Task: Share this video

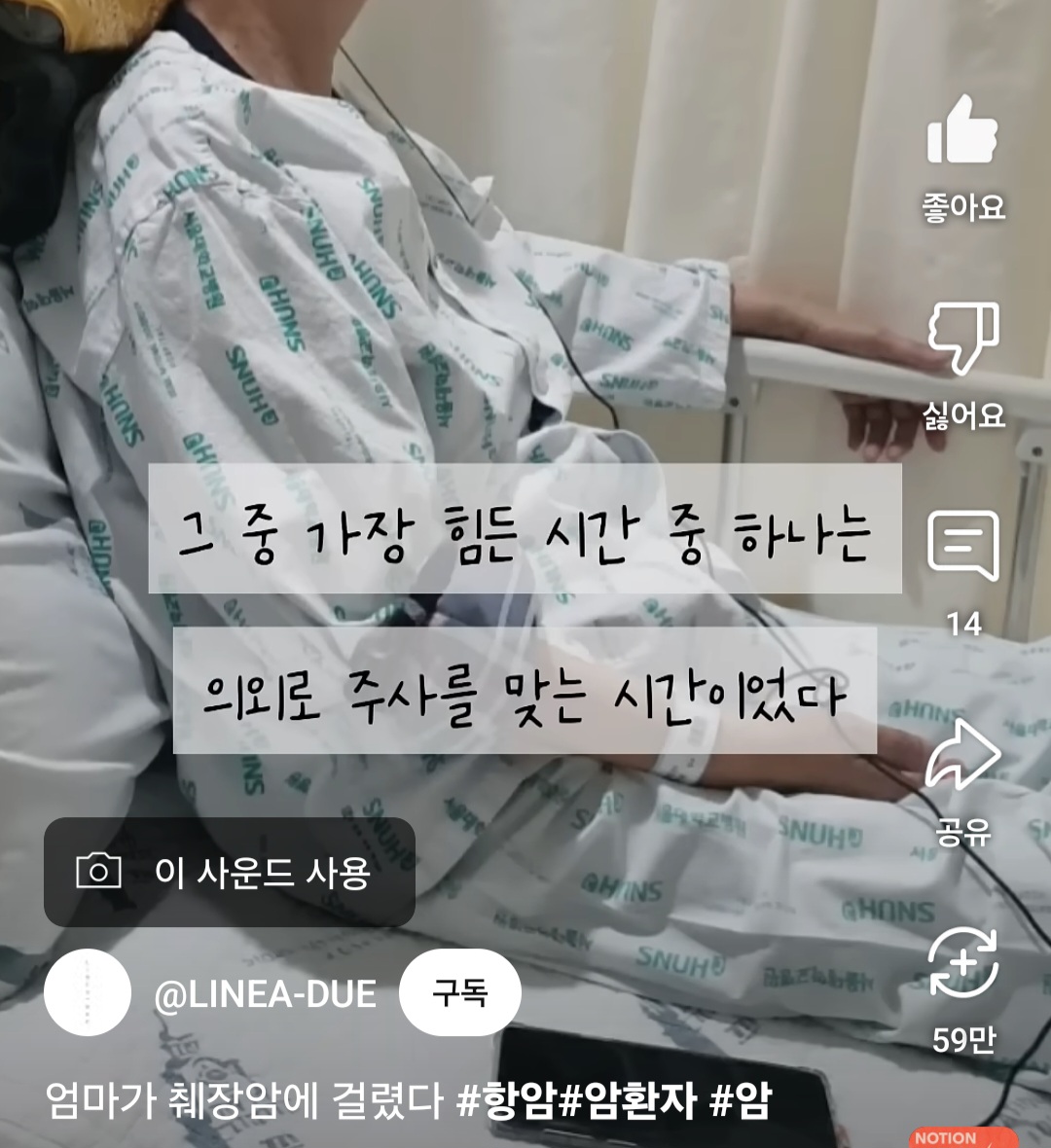Action: (961, 756)
